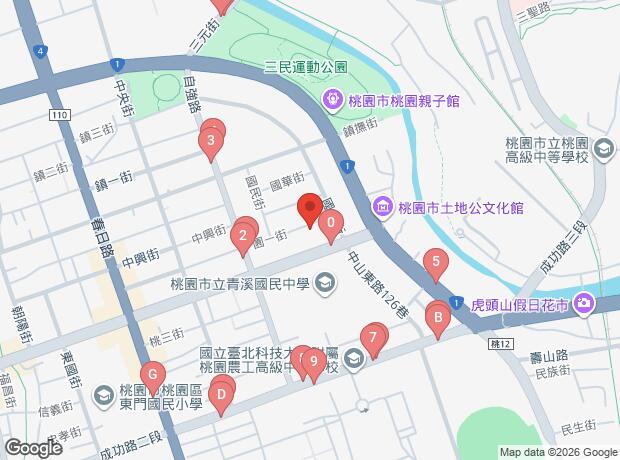Viewport: 620px width, 460px height.
Task: Open the map marker labeled 2
Action: click(x=241, y=238)
